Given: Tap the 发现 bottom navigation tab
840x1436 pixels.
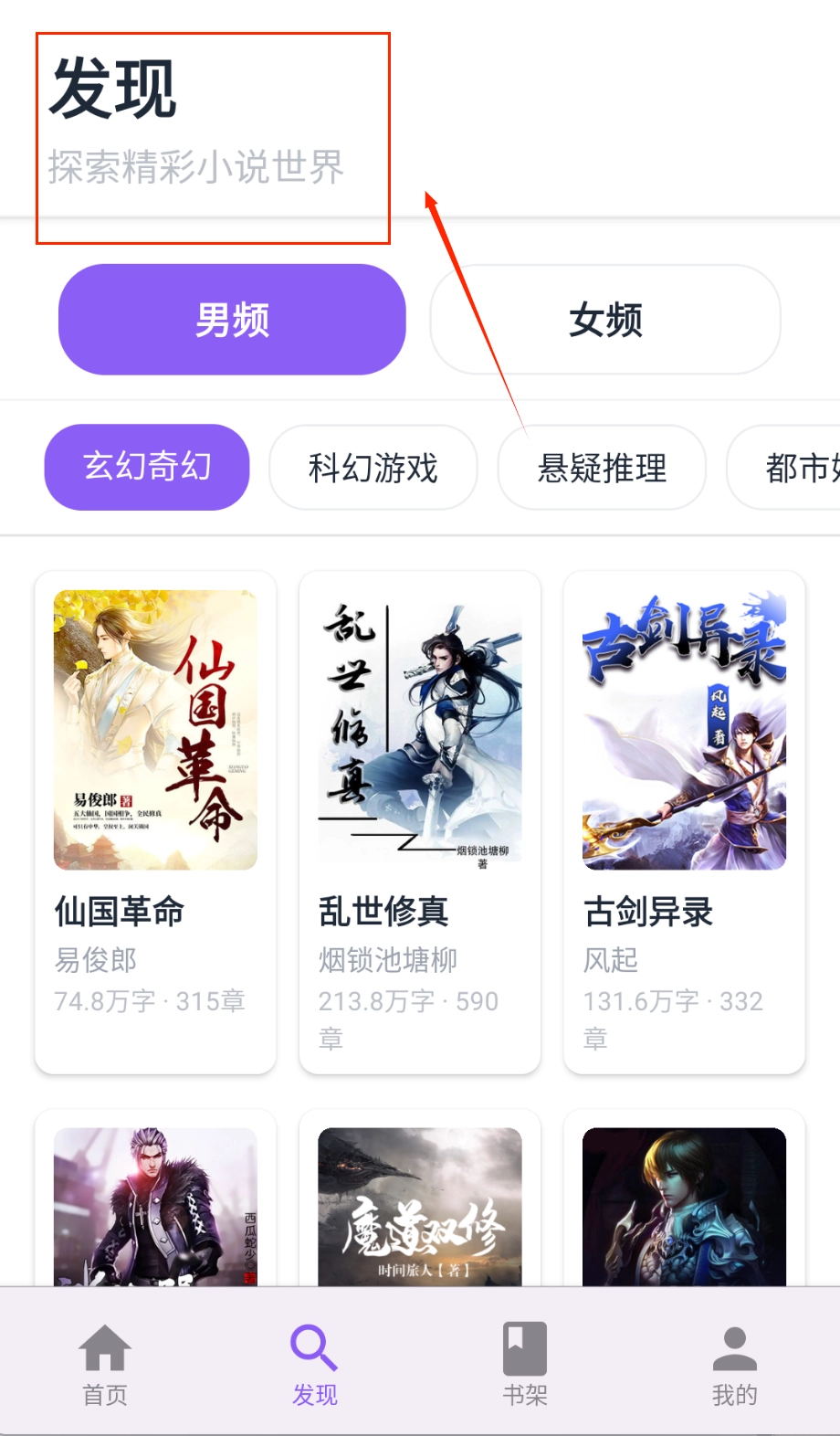Looking at the screenshot, I should coord(315,1364).
